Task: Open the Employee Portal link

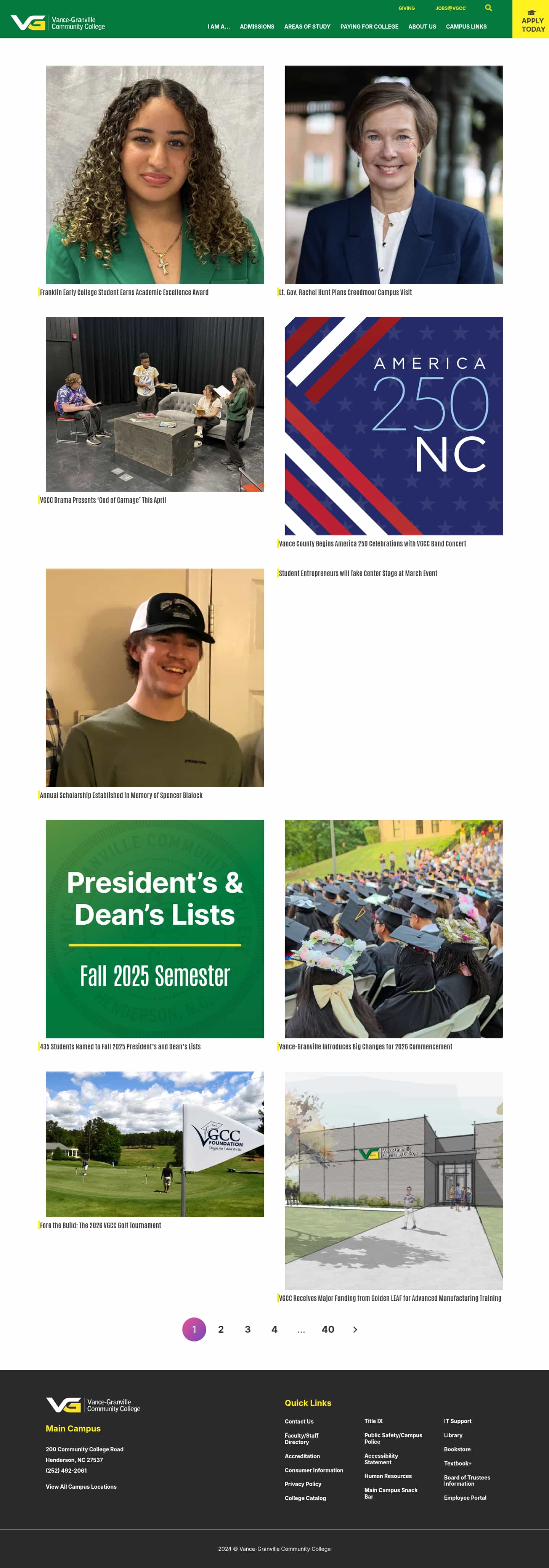Action: click(x=464, y=1497)
